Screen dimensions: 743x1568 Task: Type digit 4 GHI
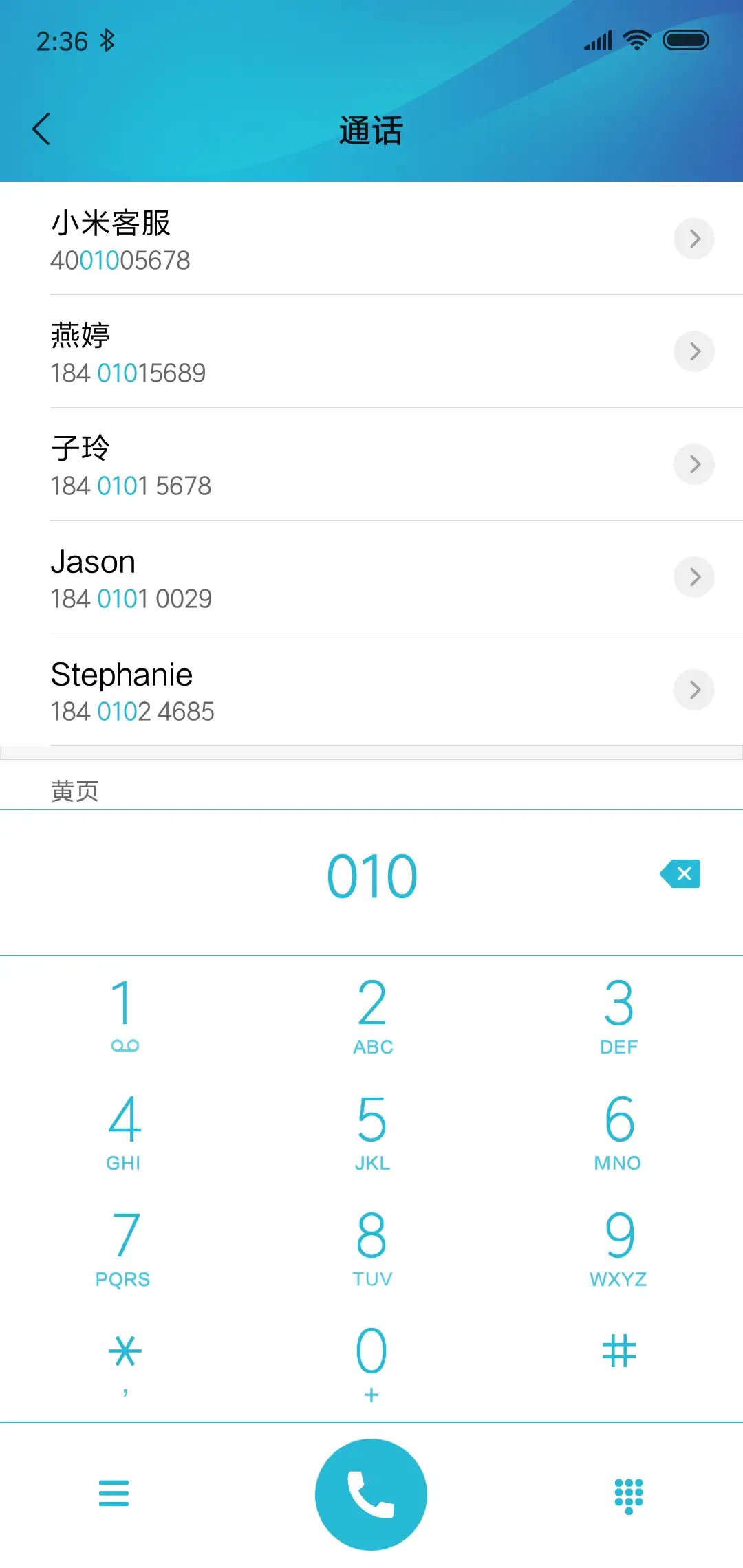124,1131
